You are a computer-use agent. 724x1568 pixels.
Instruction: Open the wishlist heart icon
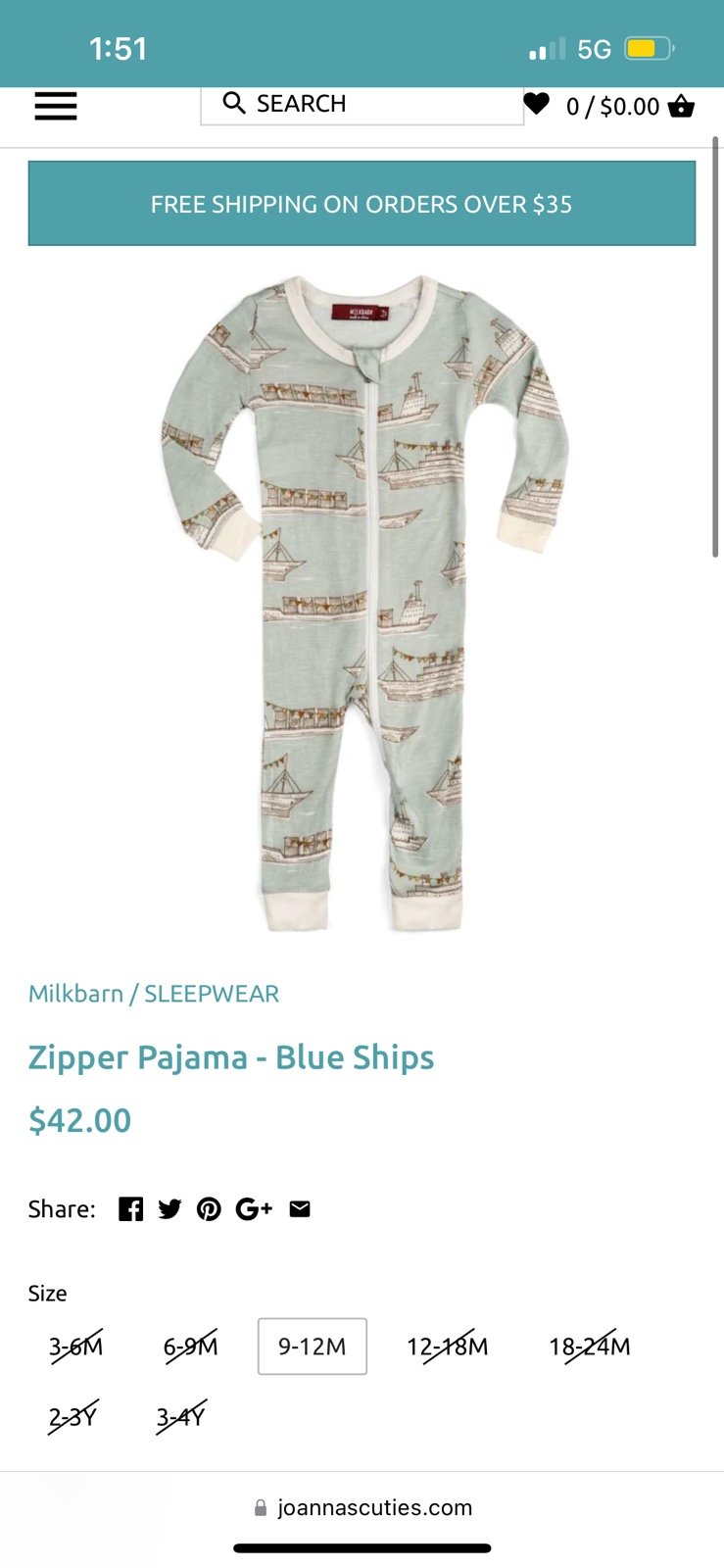[x=536, y=103]
